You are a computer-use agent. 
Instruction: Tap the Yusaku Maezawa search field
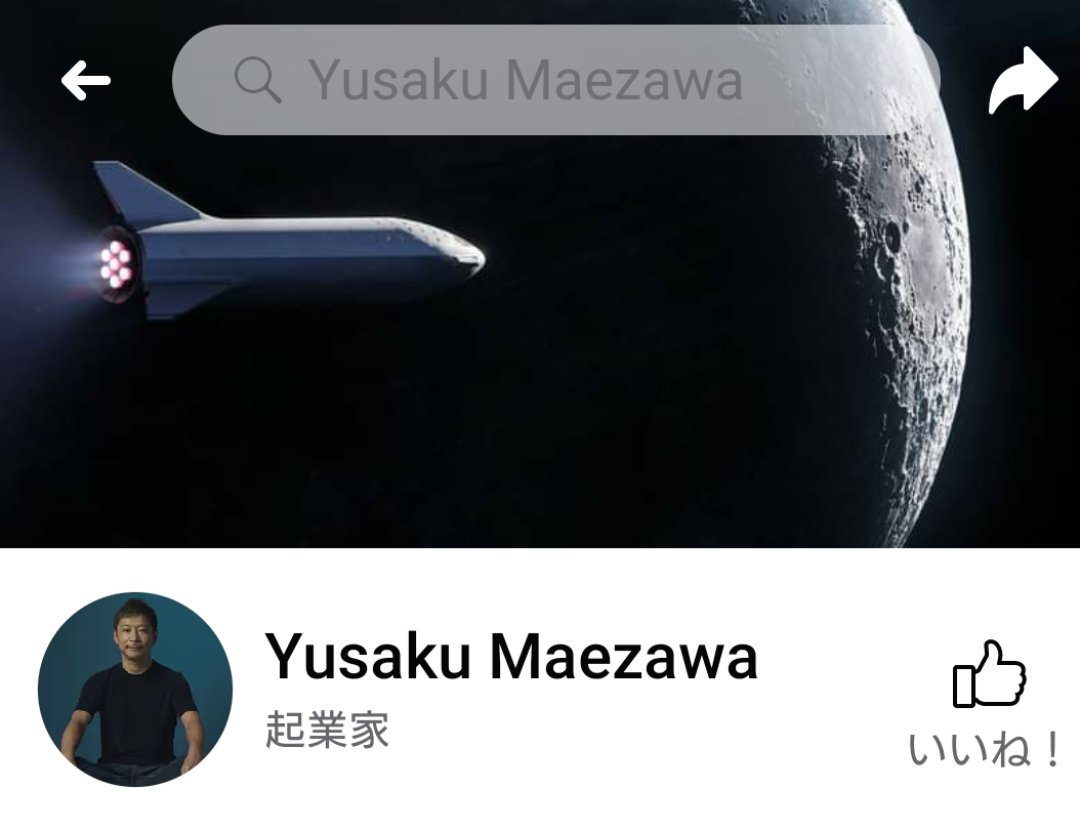coord(555,80)
